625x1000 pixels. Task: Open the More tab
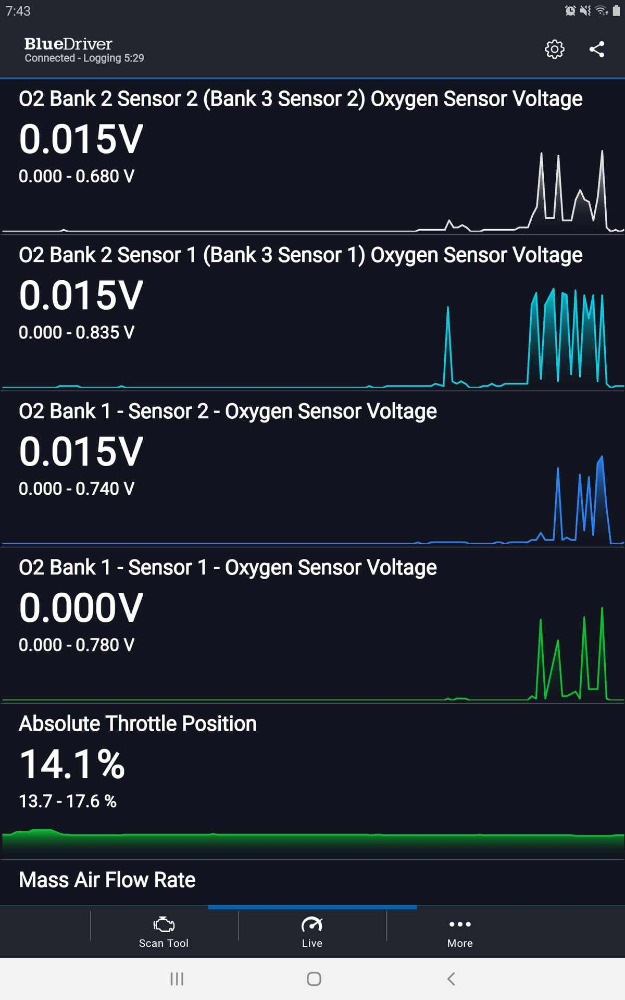460,932
